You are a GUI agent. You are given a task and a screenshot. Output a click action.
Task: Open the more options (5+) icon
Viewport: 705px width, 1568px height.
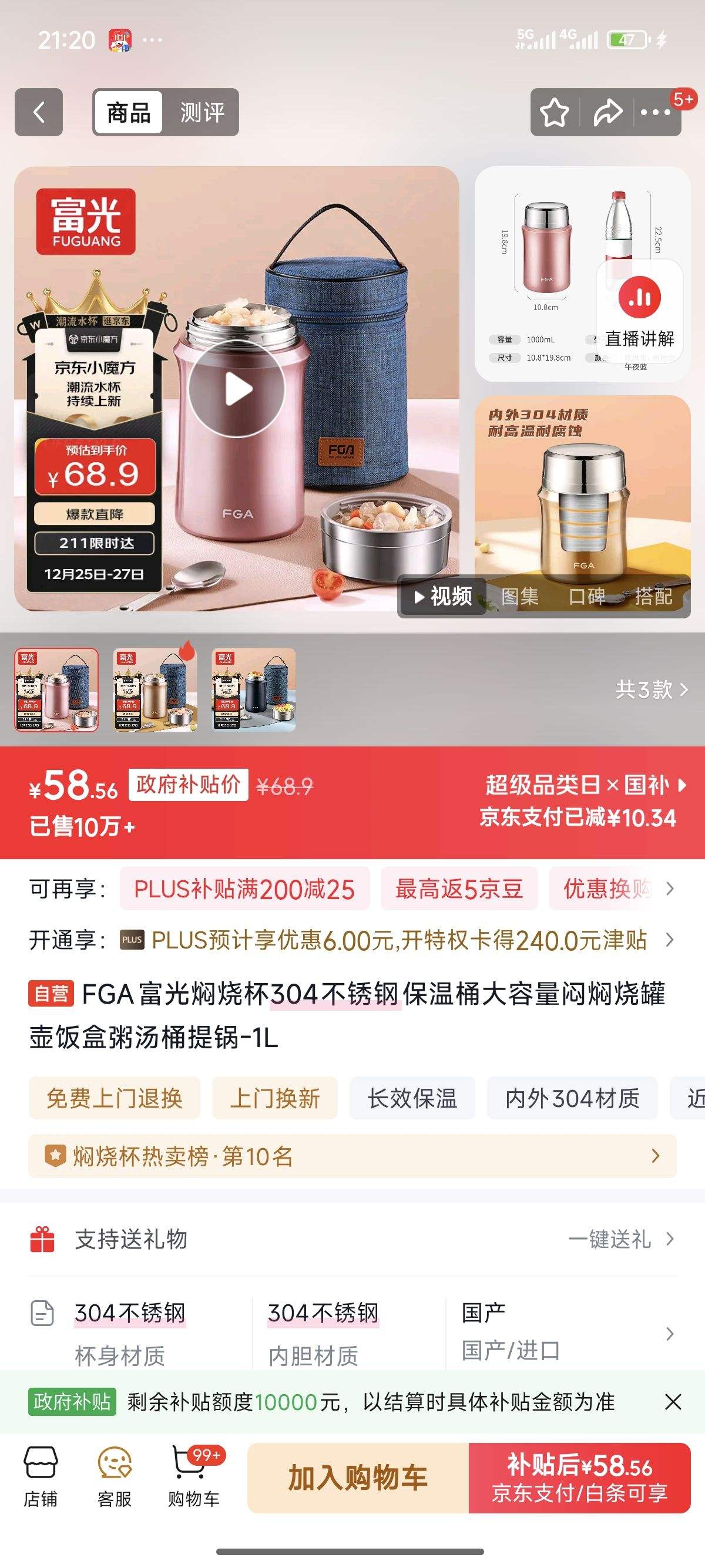[656, 112]
